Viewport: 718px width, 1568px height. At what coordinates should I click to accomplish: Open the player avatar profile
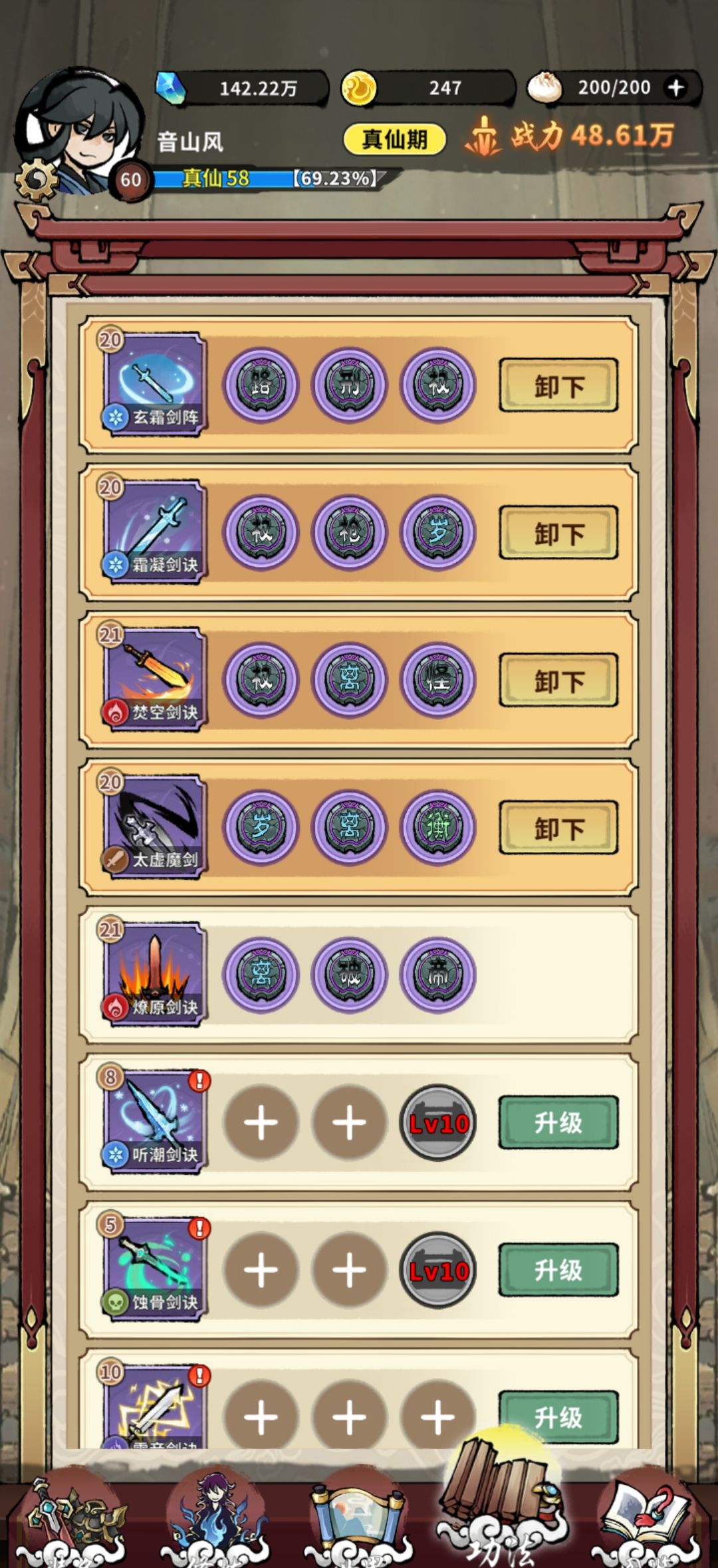click(80, 130)
